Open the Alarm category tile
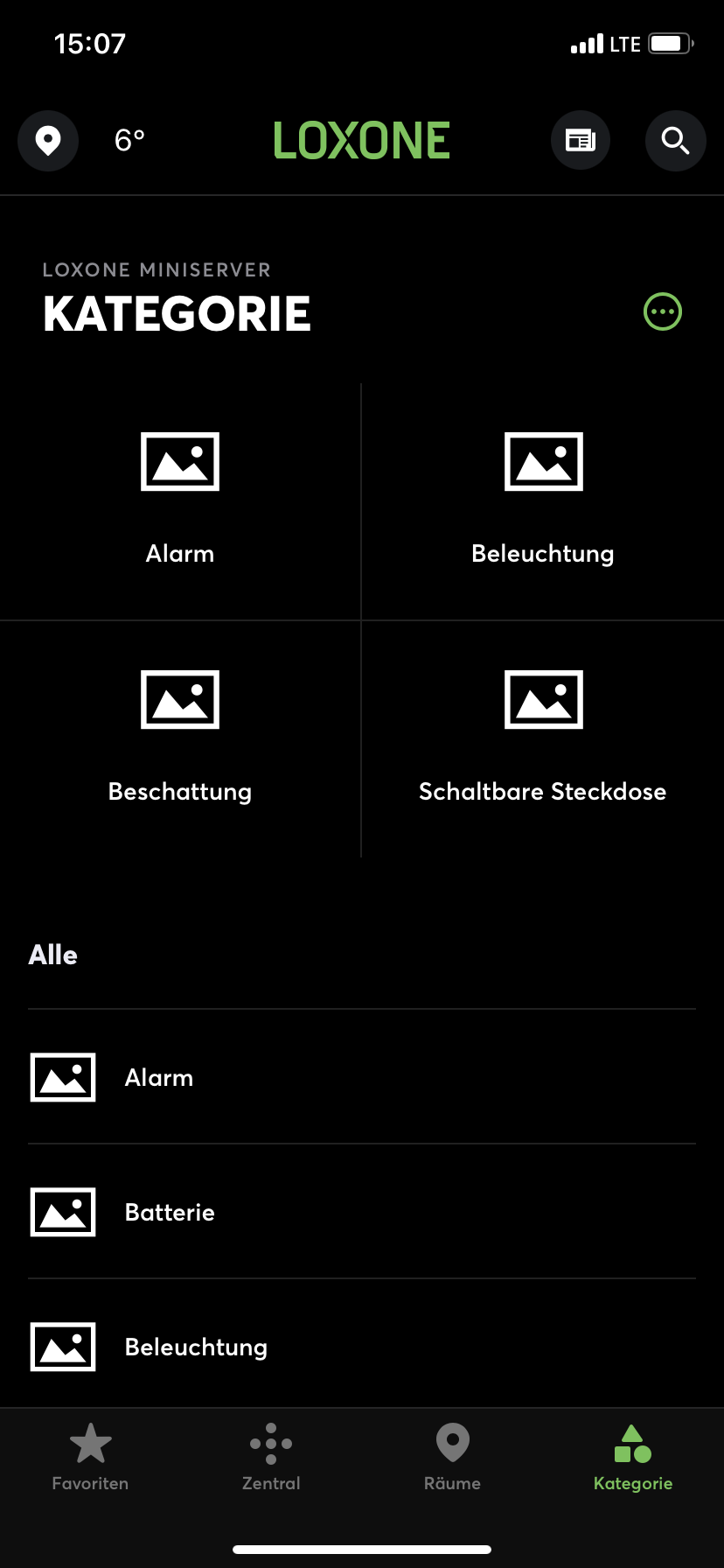This screenshot has width=724, height=1568. pos(180,500)
